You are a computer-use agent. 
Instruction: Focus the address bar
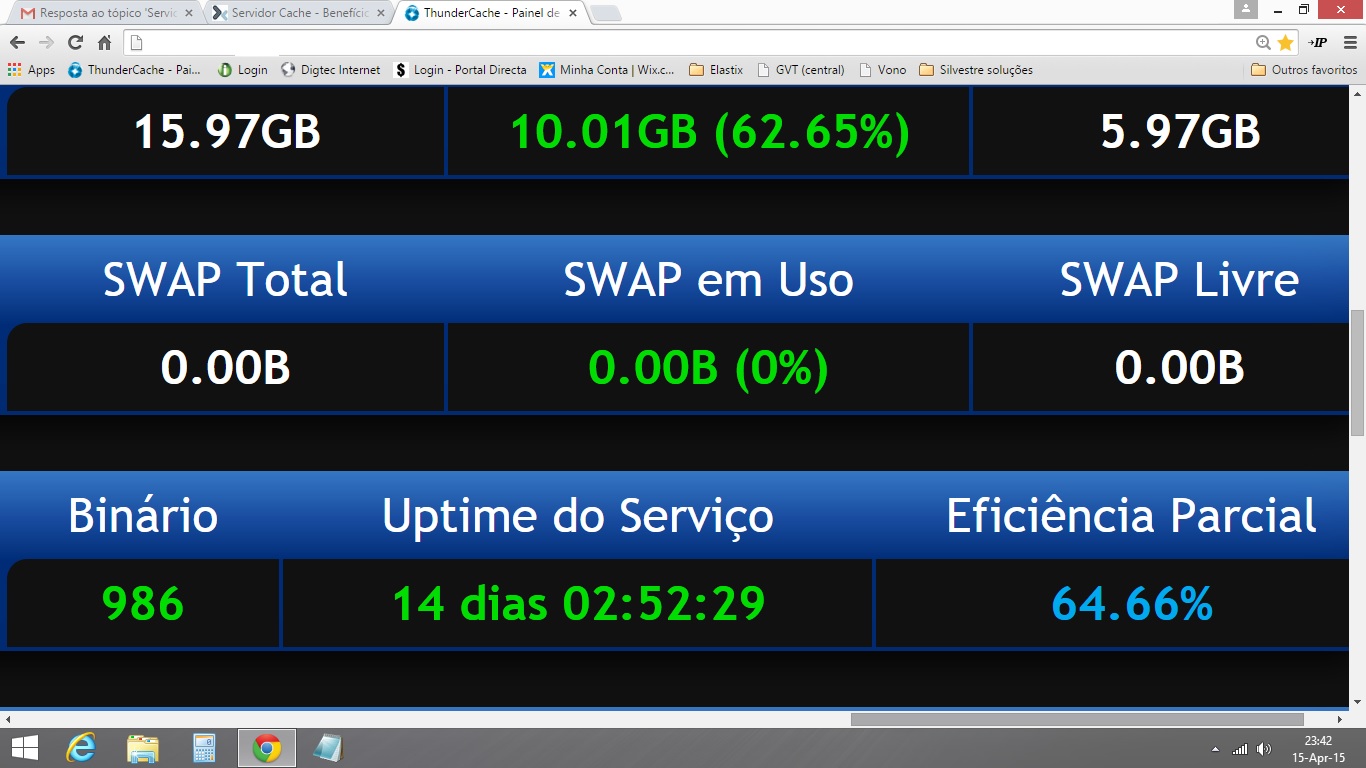pos(690,43)
